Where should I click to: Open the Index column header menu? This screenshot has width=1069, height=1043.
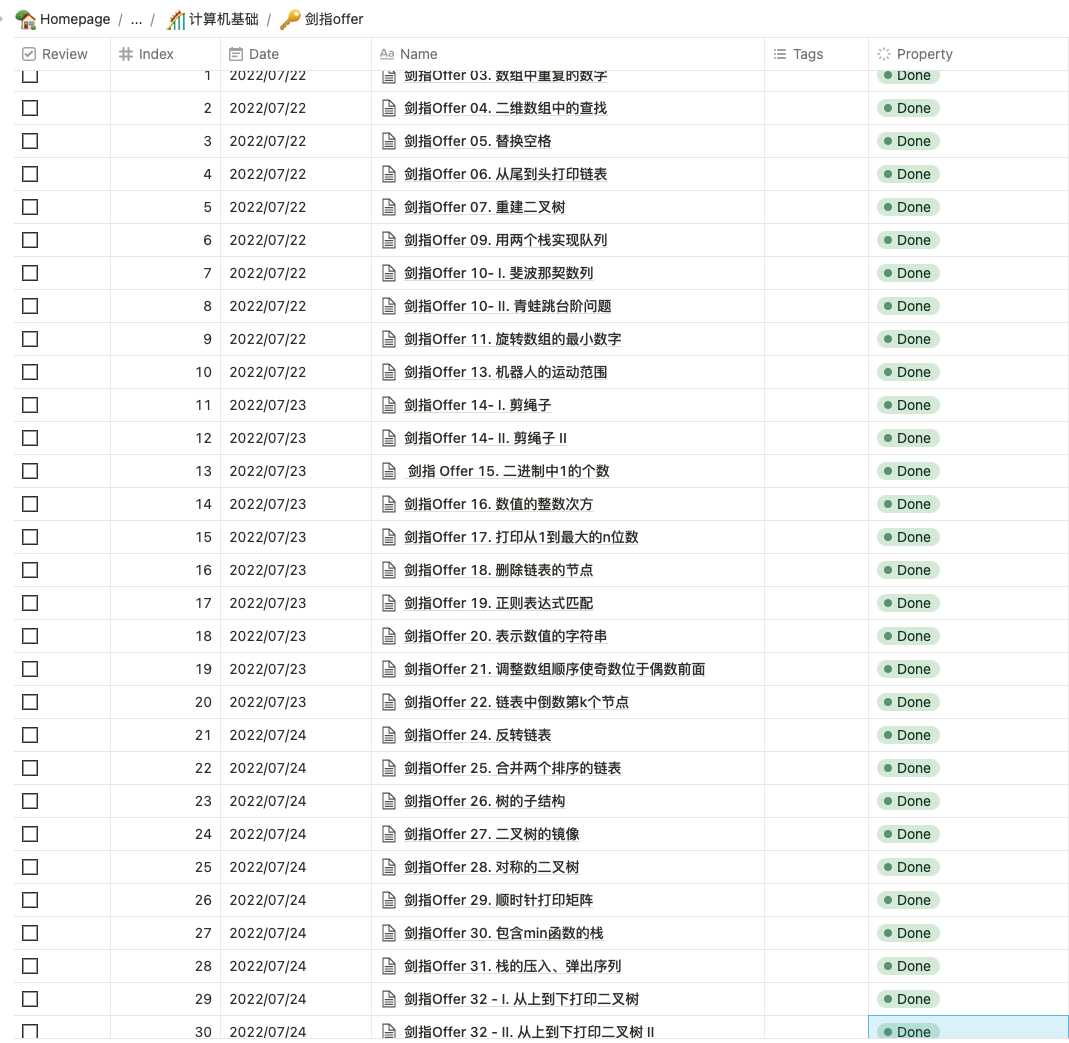[165, 54]
